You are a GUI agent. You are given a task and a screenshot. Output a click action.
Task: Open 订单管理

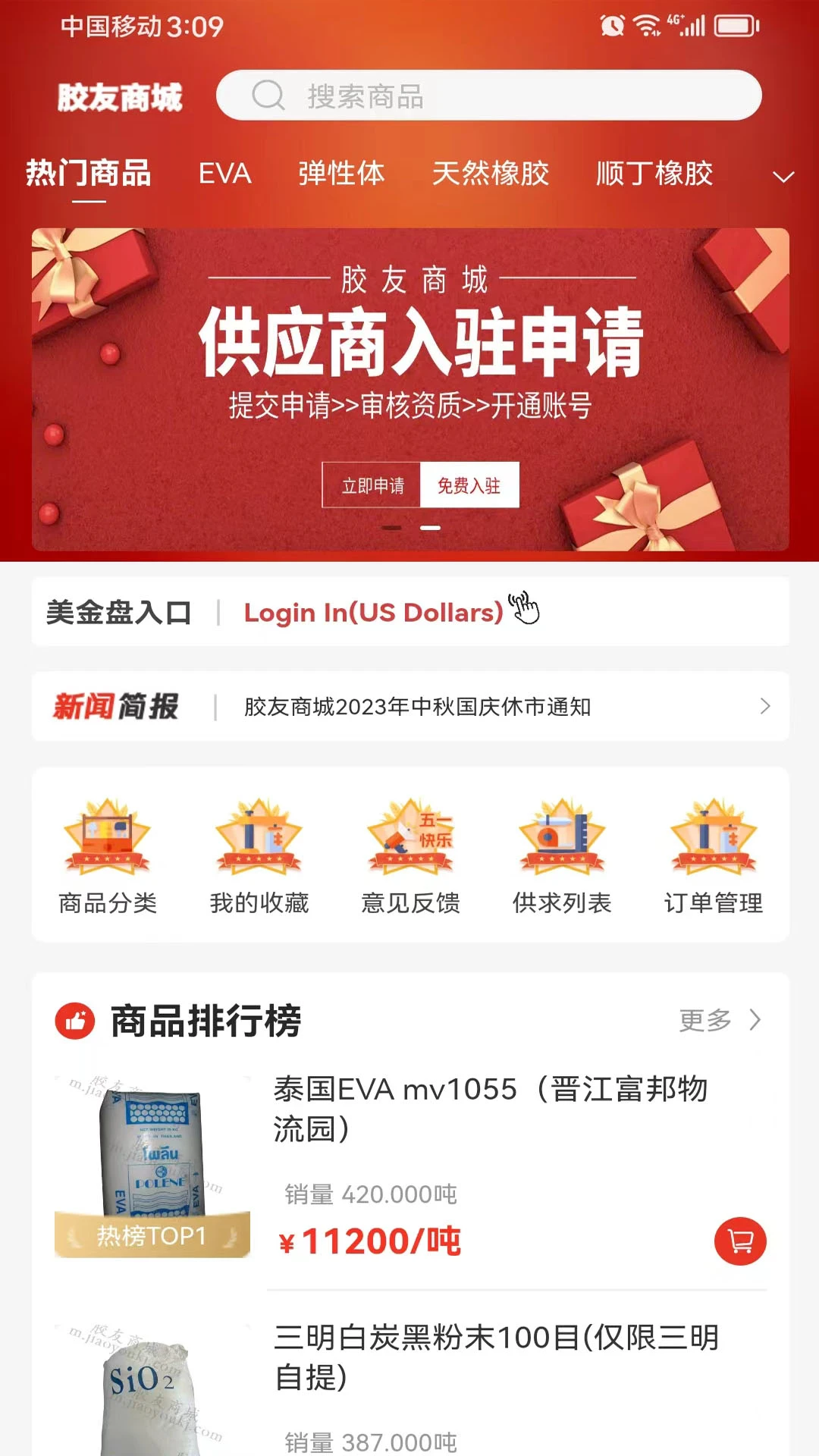(x=714, y=857)
